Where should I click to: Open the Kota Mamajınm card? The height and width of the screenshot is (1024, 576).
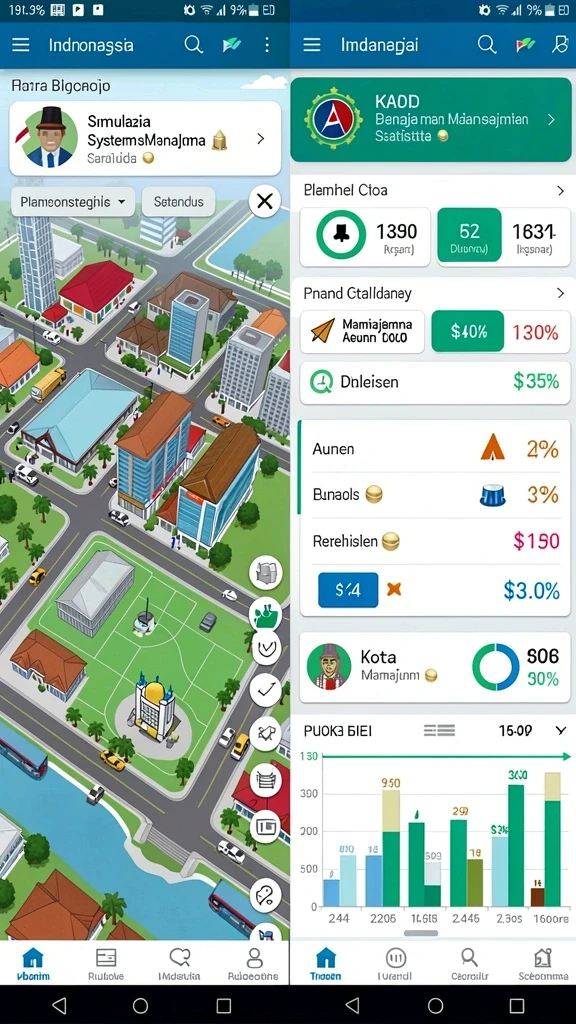click(435, 667)
